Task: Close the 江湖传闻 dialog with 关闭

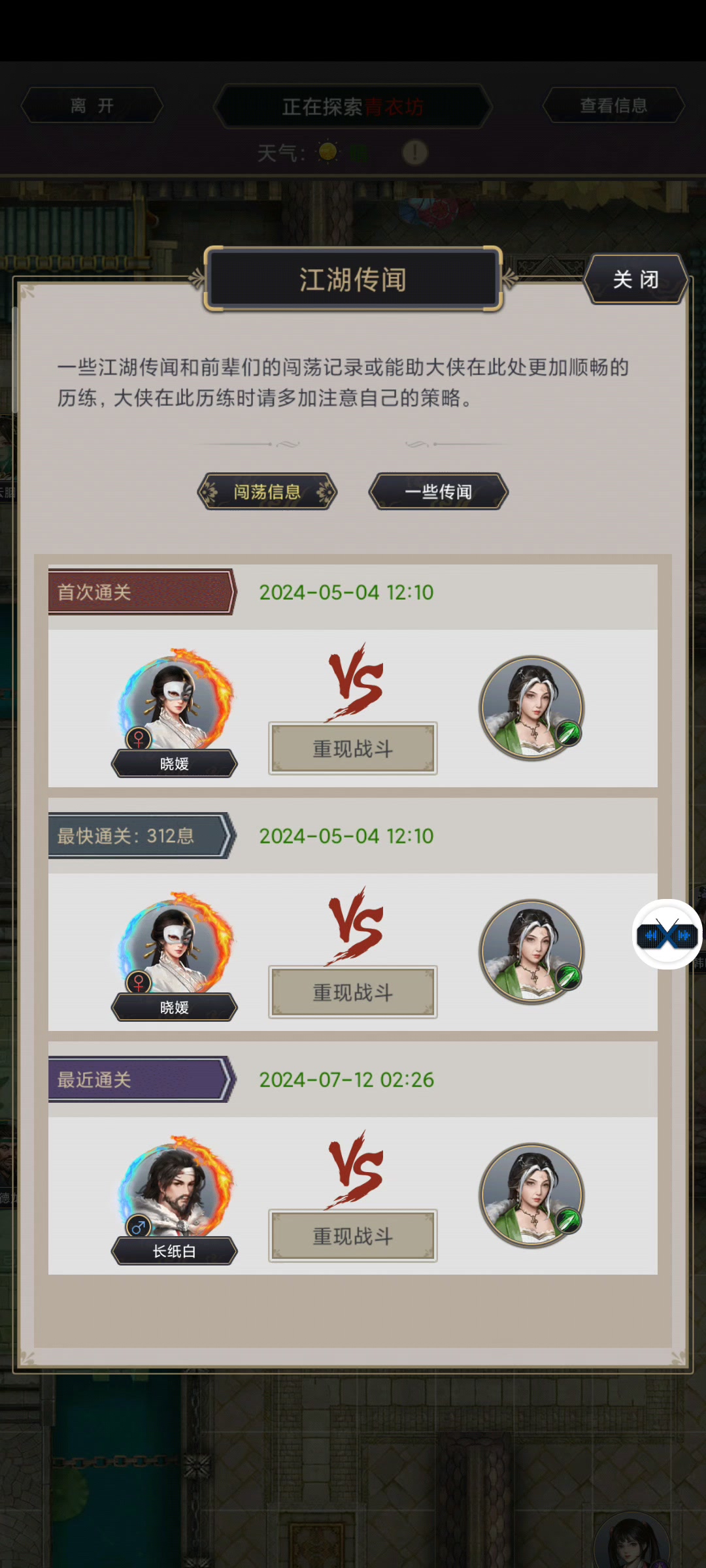Action: [x=635, y=280]
